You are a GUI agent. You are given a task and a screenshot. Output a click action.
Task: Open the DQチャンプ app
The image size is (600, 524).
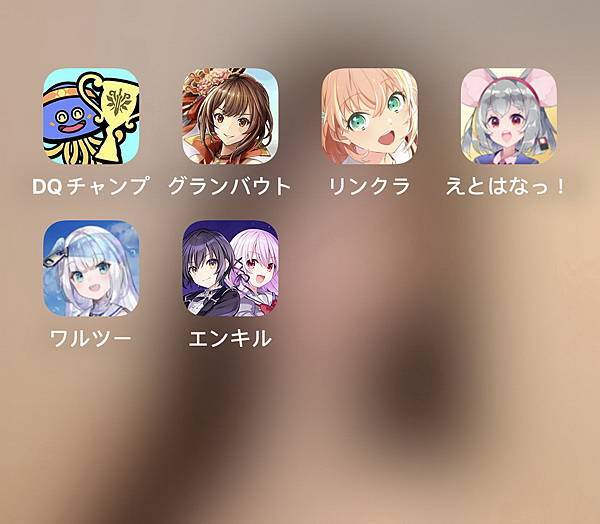tap(91, 116)
